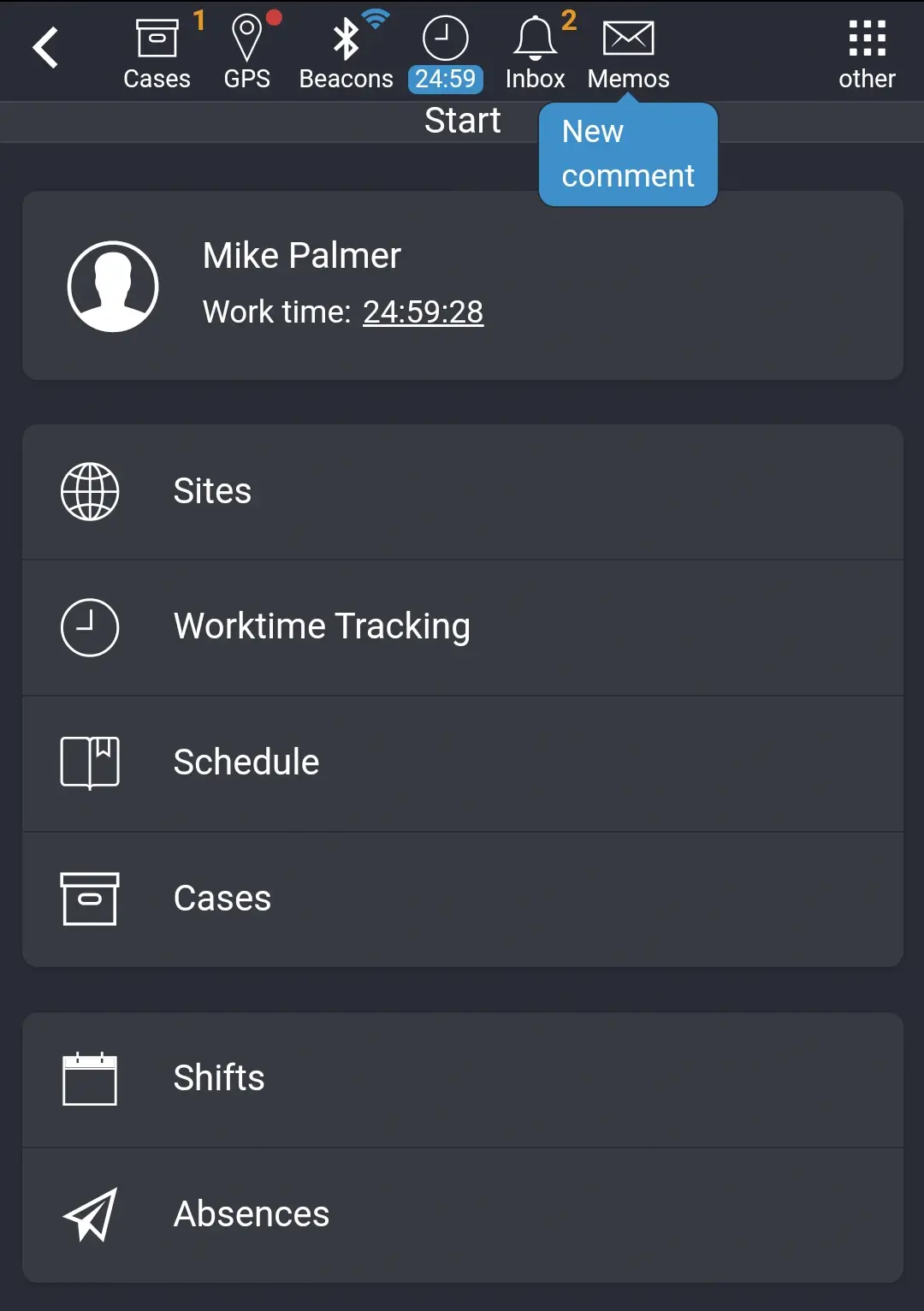Open the other apps grid menu
The image size is (924, 1311).
866,53
